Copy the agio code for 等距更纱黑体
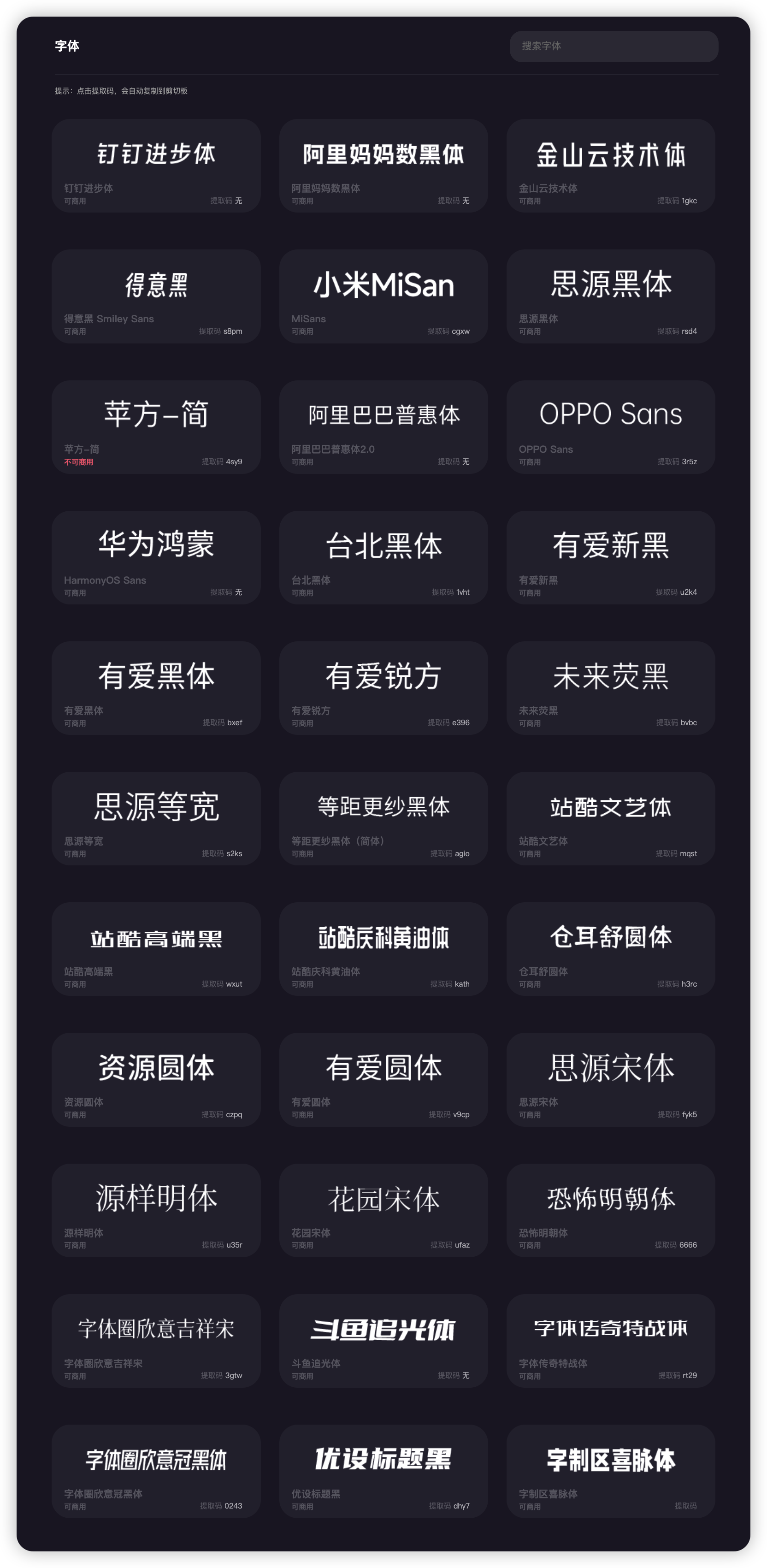This screenshot has height=1568, width=767. tap(450, 853)
